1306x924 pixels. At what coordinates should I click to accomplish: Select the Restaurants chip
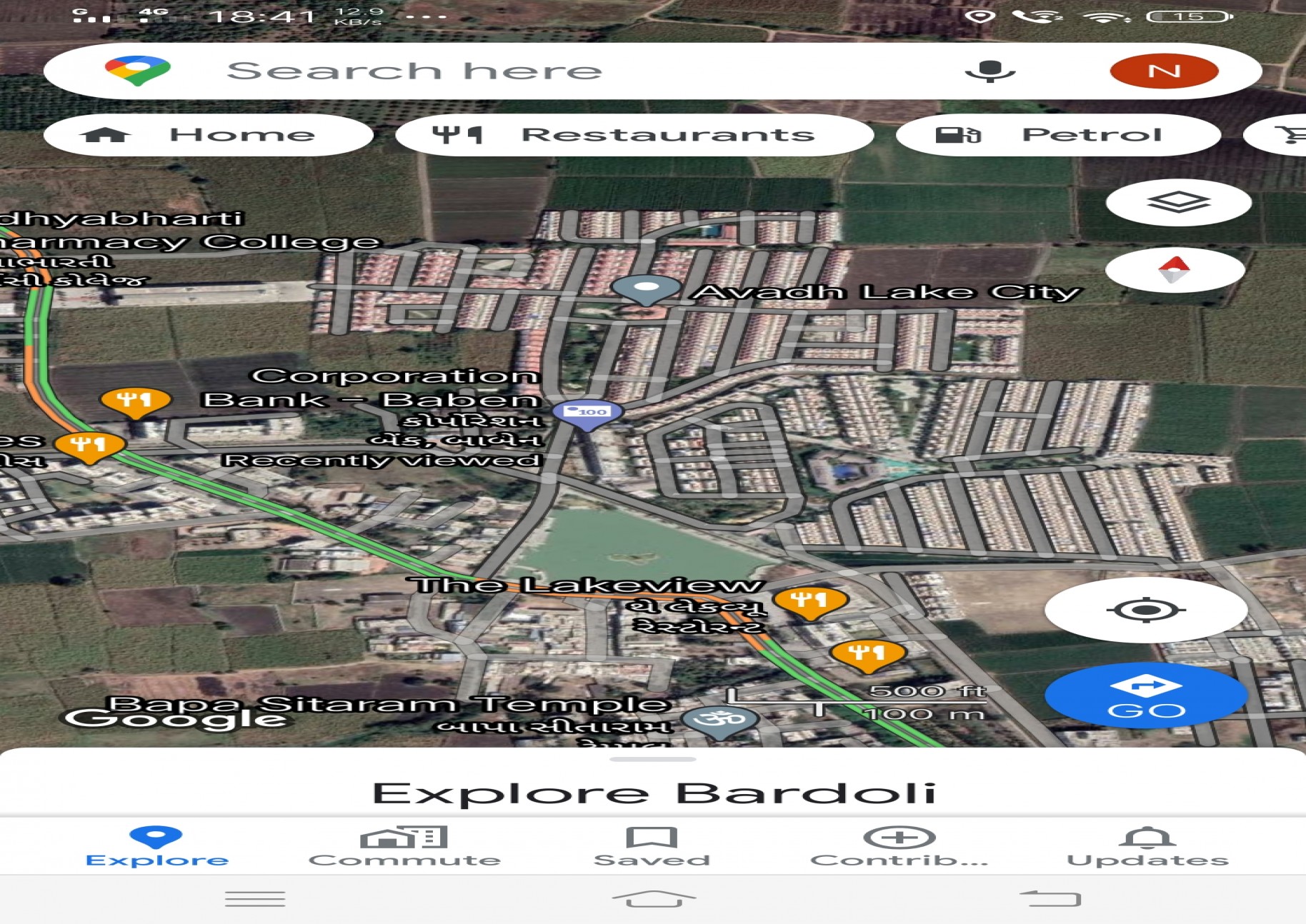click(x=634, y=135)
